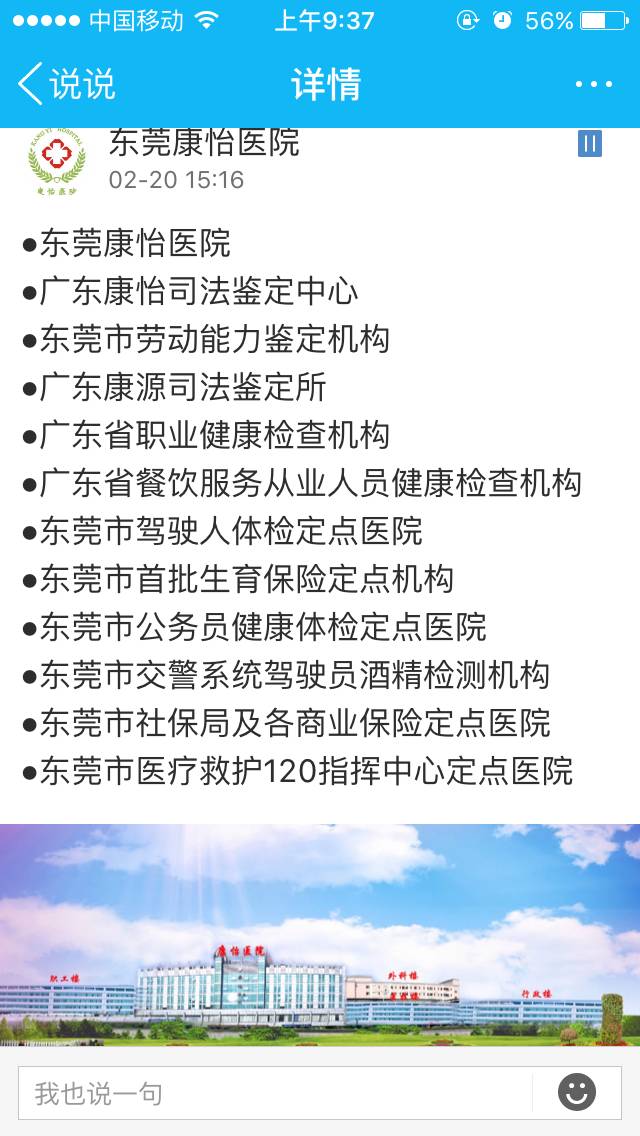
Task: Open the three-dot overflow menu
Action: 593,85
